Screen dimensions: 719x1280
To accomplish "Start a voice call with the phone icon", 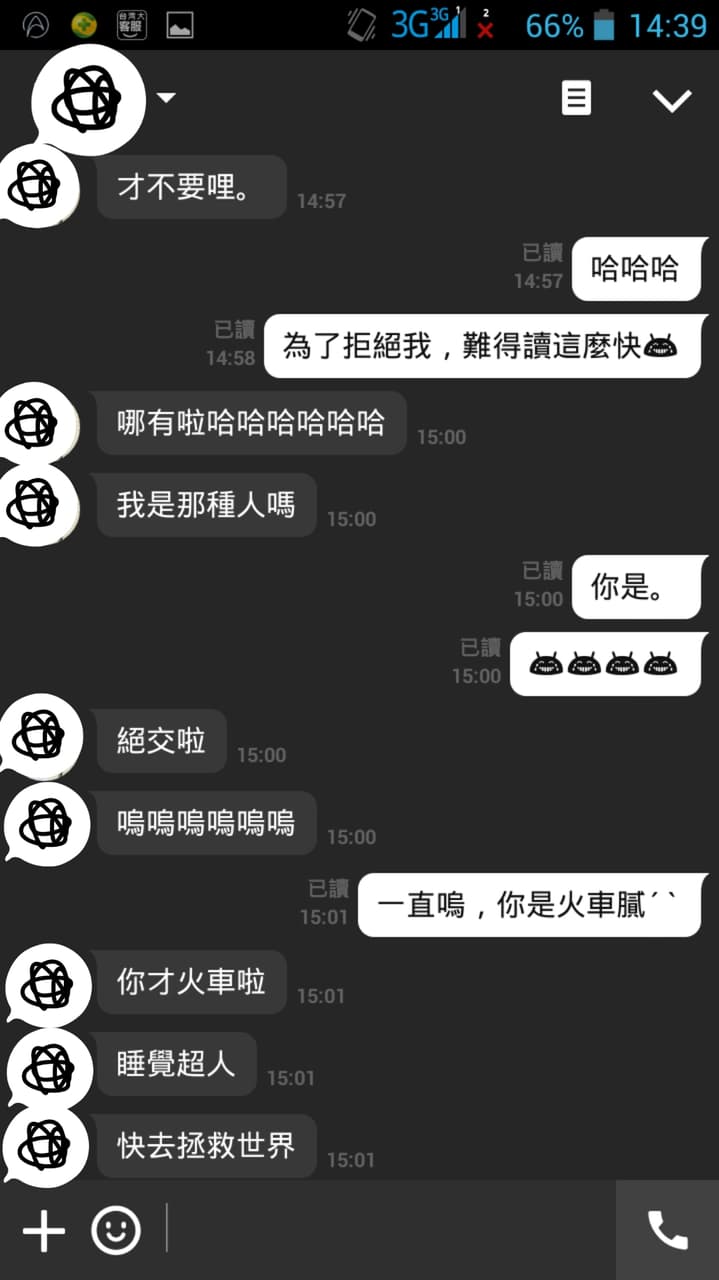I will (x=667, y=1230).
